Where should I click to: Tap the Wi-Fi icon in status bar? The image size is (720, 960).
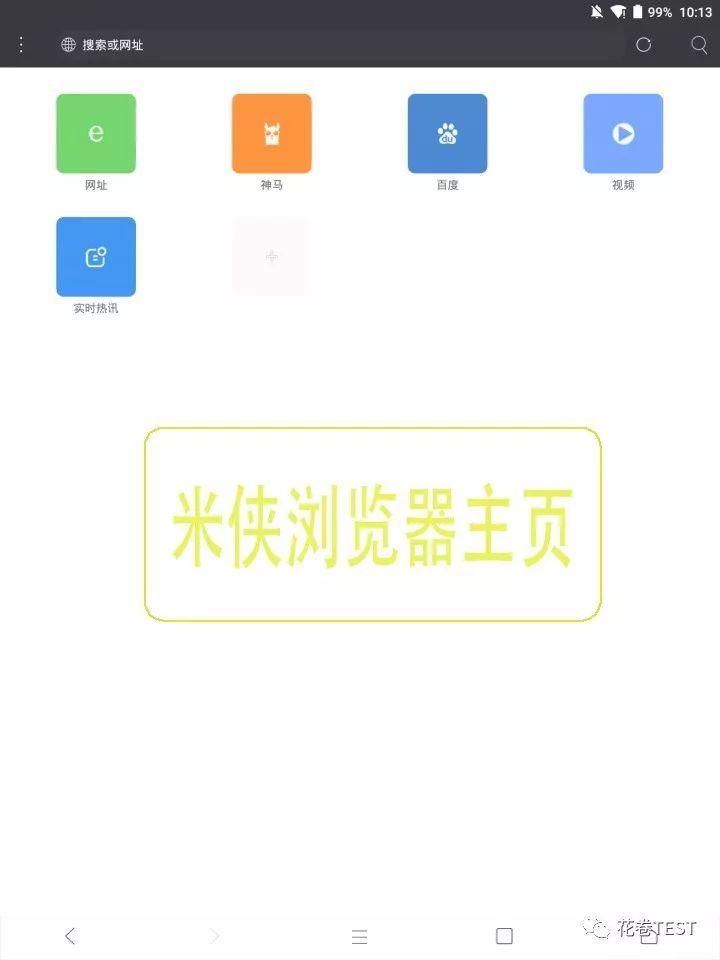coord(618,13)
